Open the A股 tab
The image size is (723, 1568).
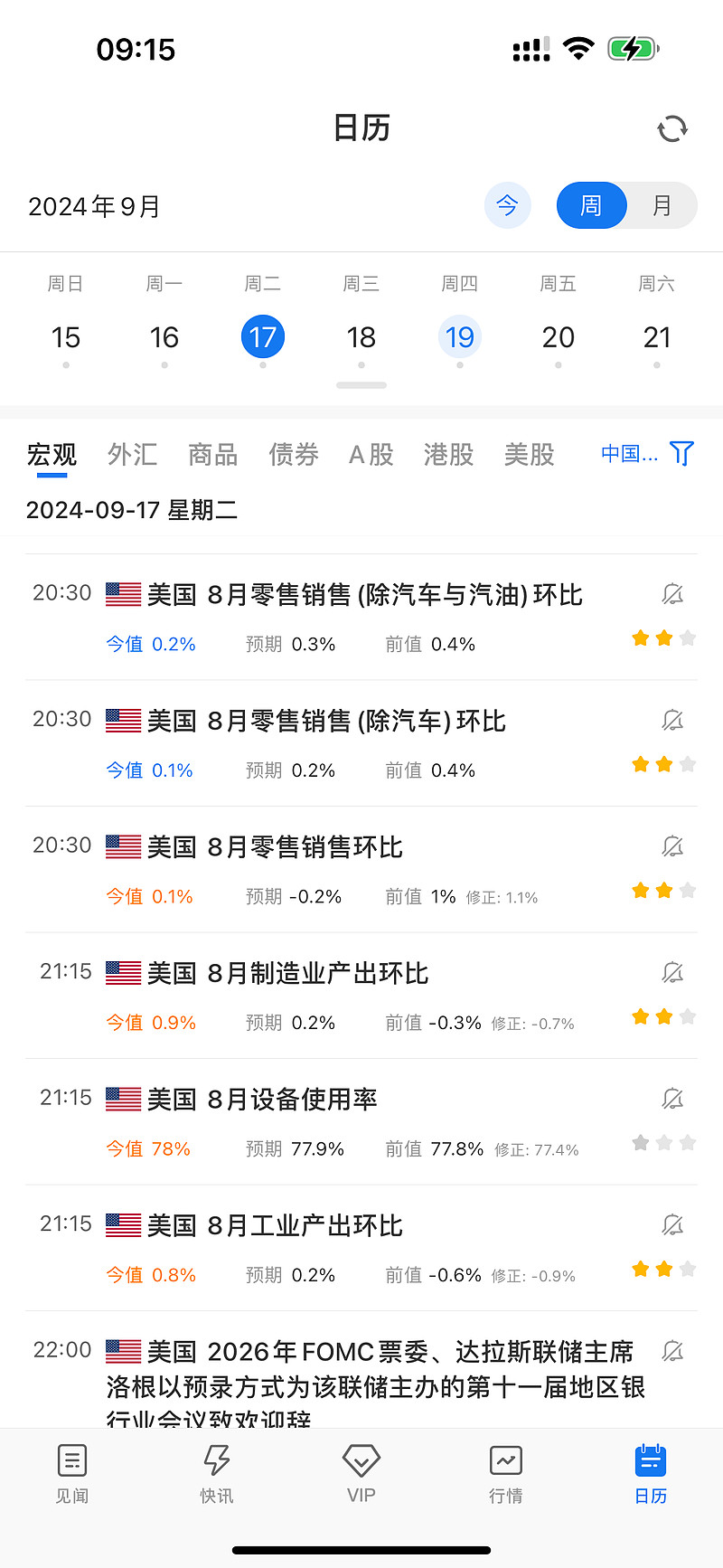(371, 454)
